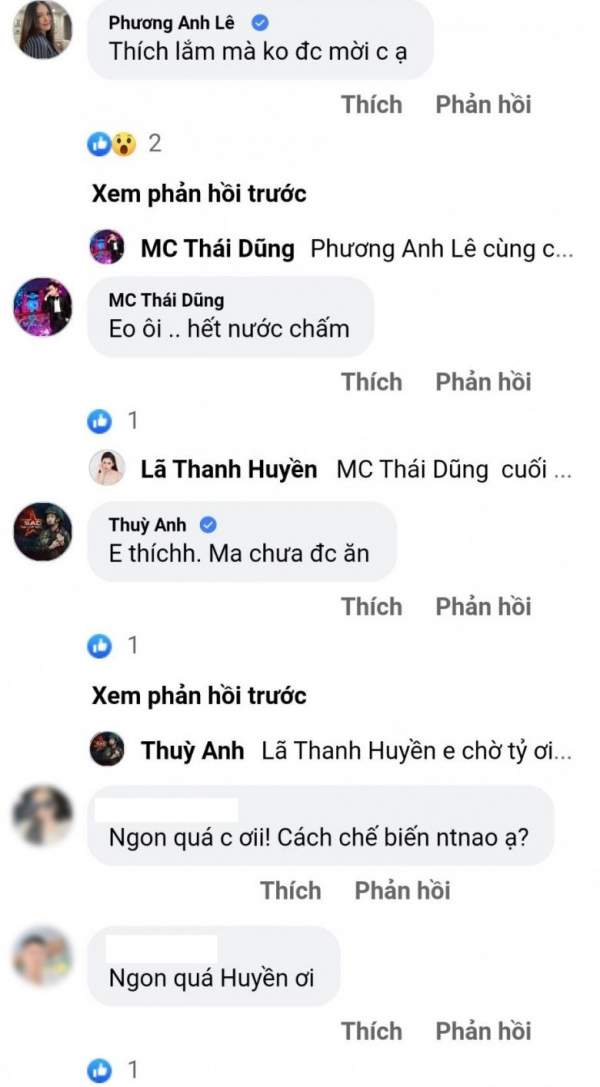600x1087 pixels.
Task: Reply to the "Eo ôi .. hết nước chấm" comment
Action: click(483, 381)
